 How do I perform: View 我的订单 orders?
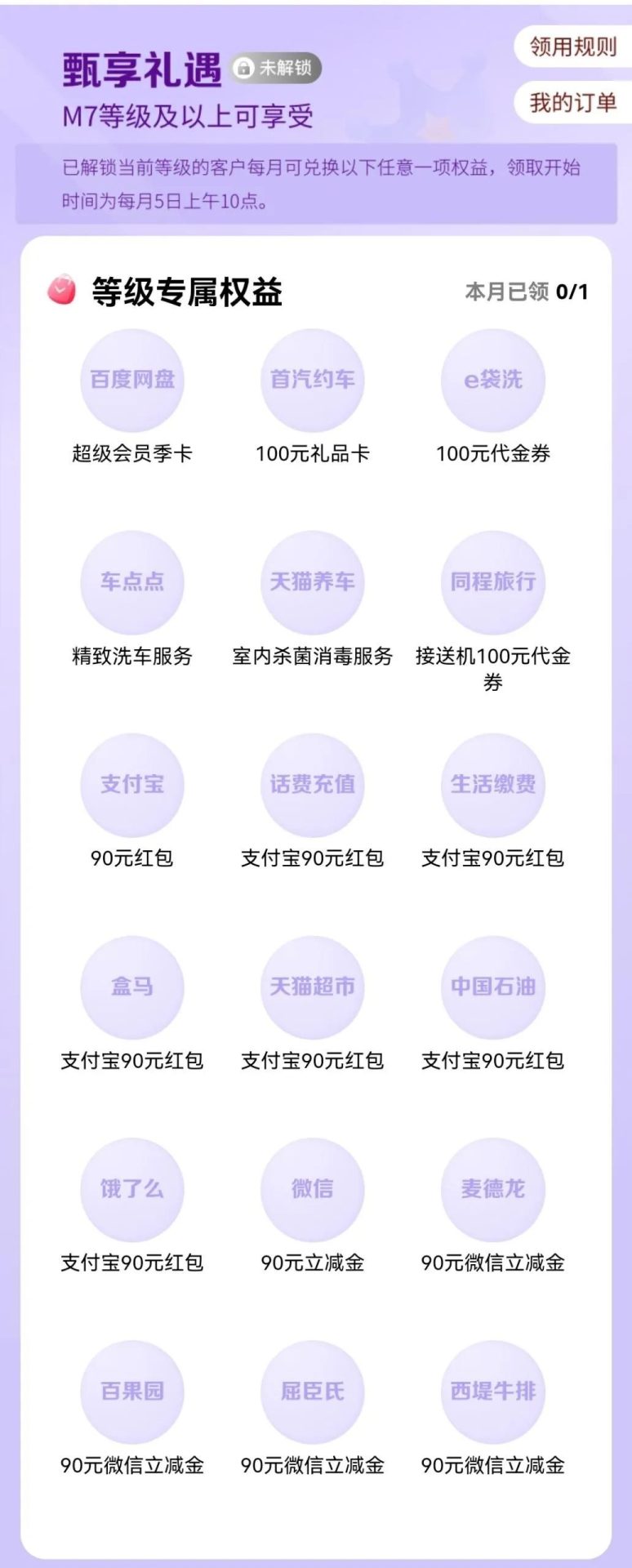pyautogui.click(x=572, y=103)
